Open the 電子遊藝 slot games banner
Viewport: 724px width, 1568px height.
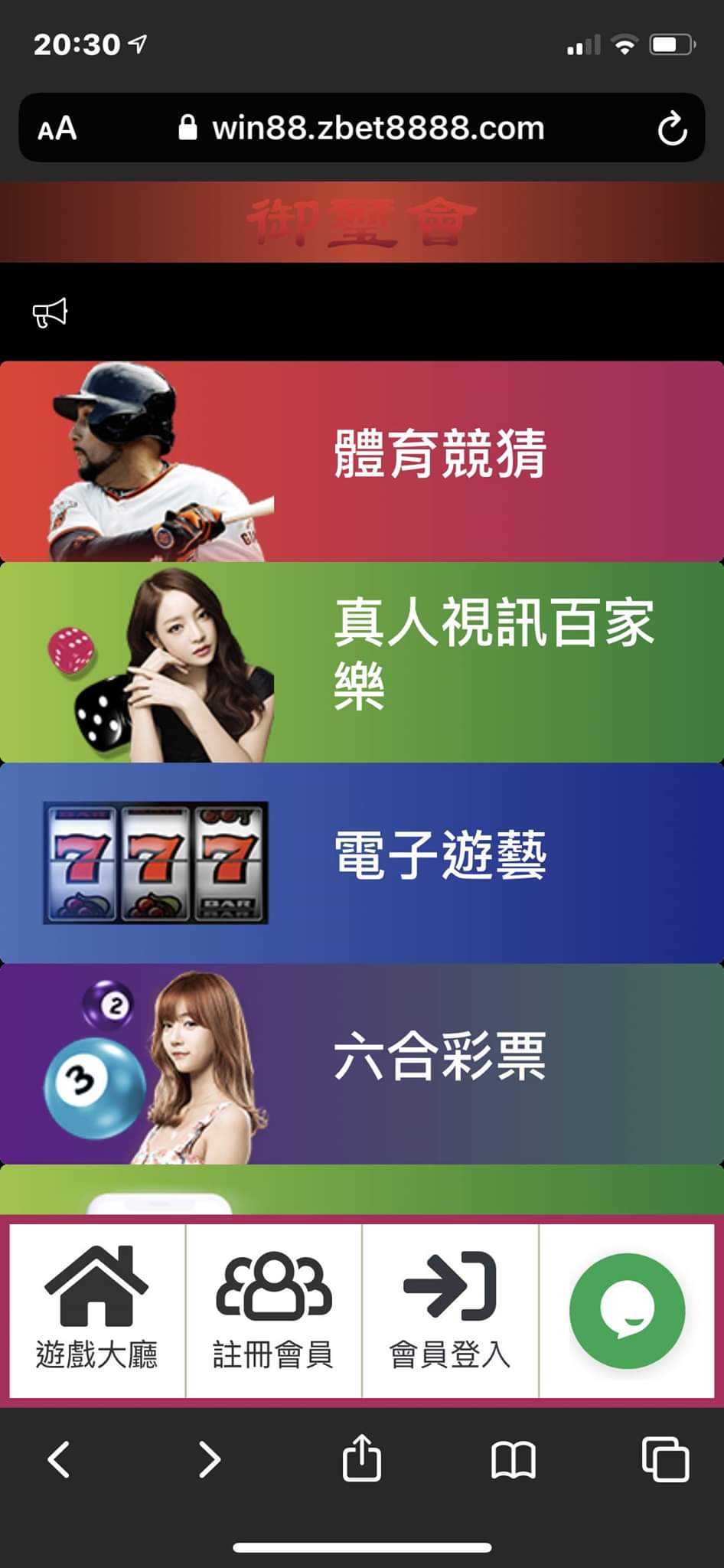tap(362, 863)
